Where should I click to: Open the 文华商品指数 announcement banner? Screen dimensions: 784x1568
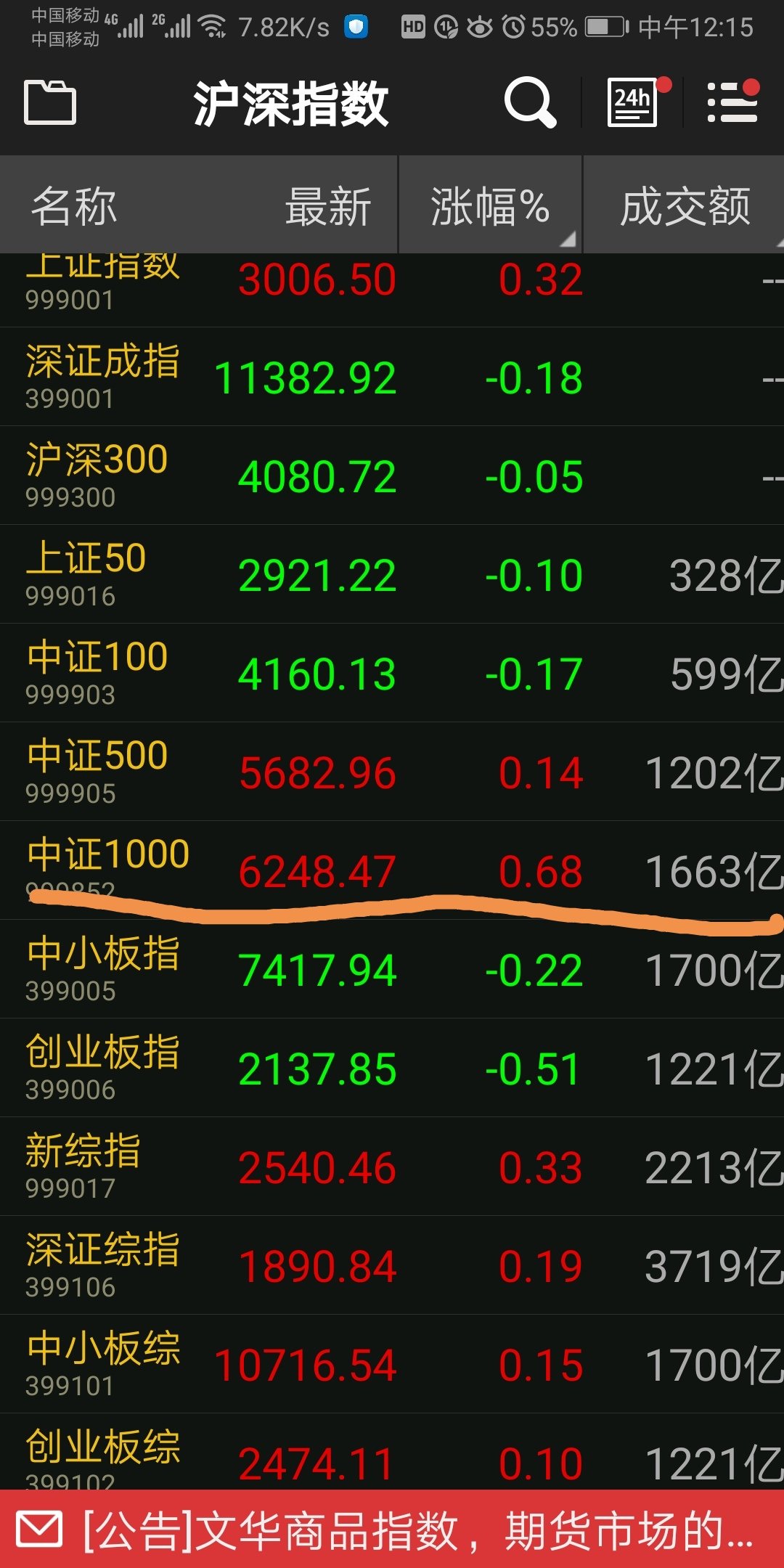[x=392, y=1530]
